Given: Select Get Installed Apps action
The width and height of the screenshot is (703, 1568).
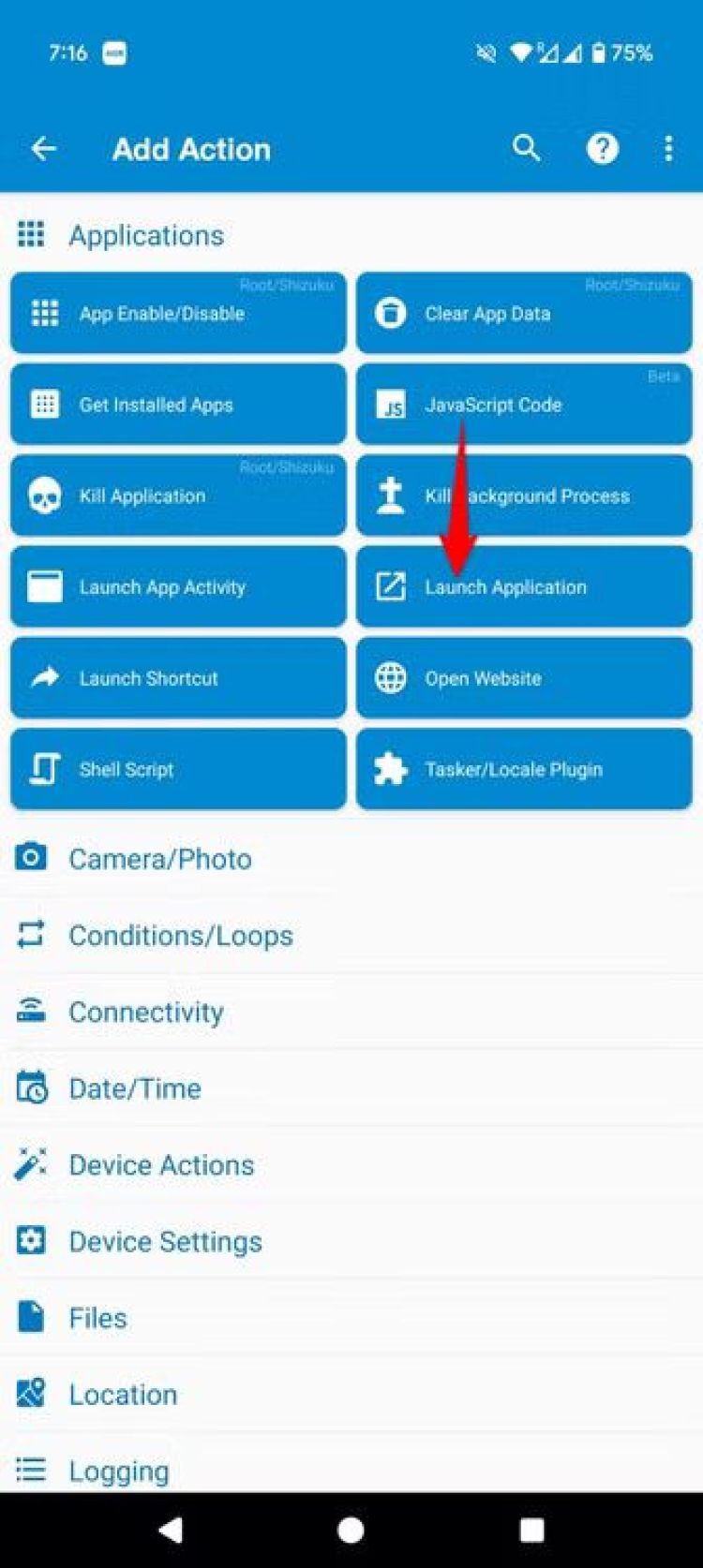Looking at the screenshot, I should (178, 405).
